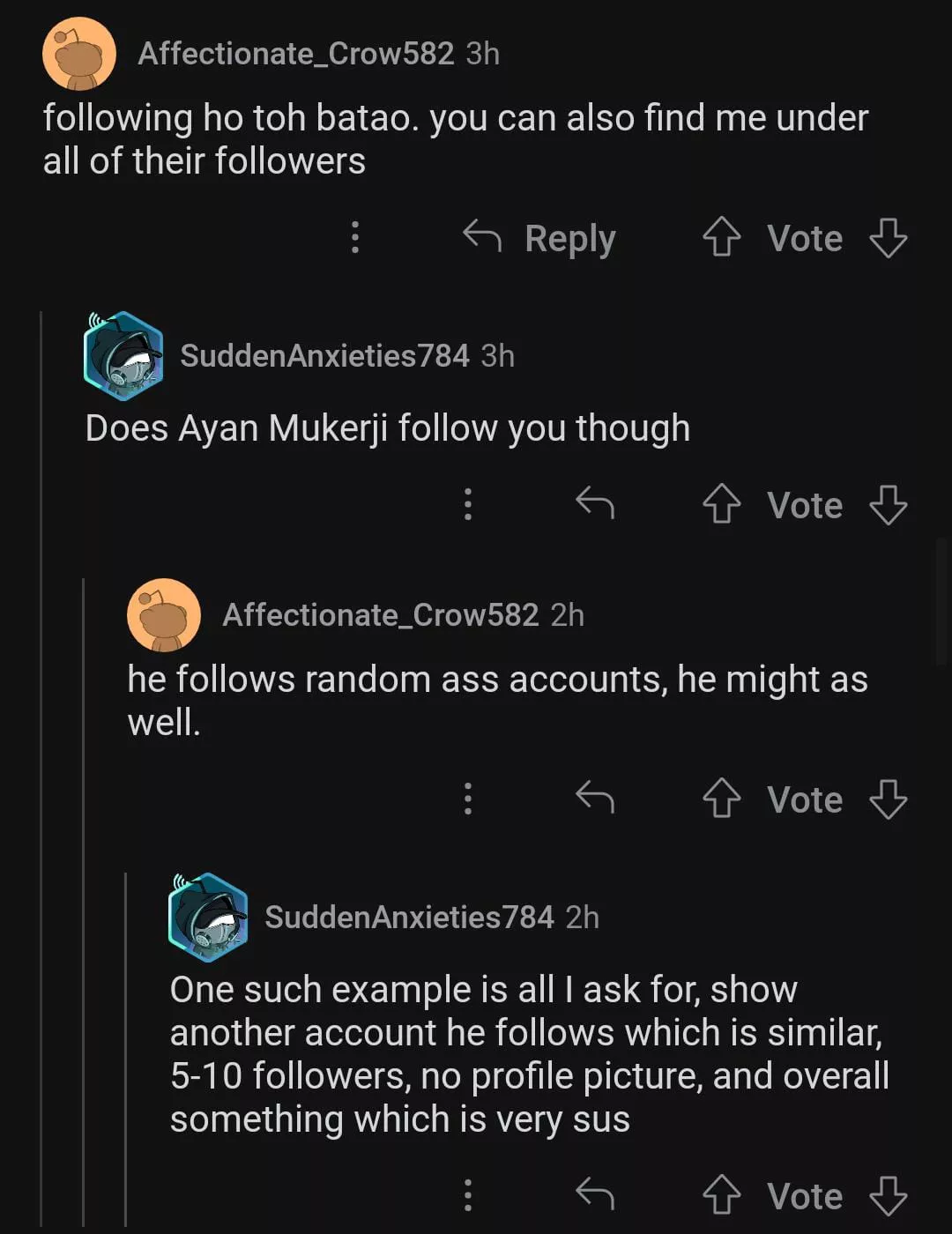The image size is (952, 1234).
Task: Open SuddenAnxieties784's profile from the Ayan Mukerji comment
Action: tap(324, 356)
